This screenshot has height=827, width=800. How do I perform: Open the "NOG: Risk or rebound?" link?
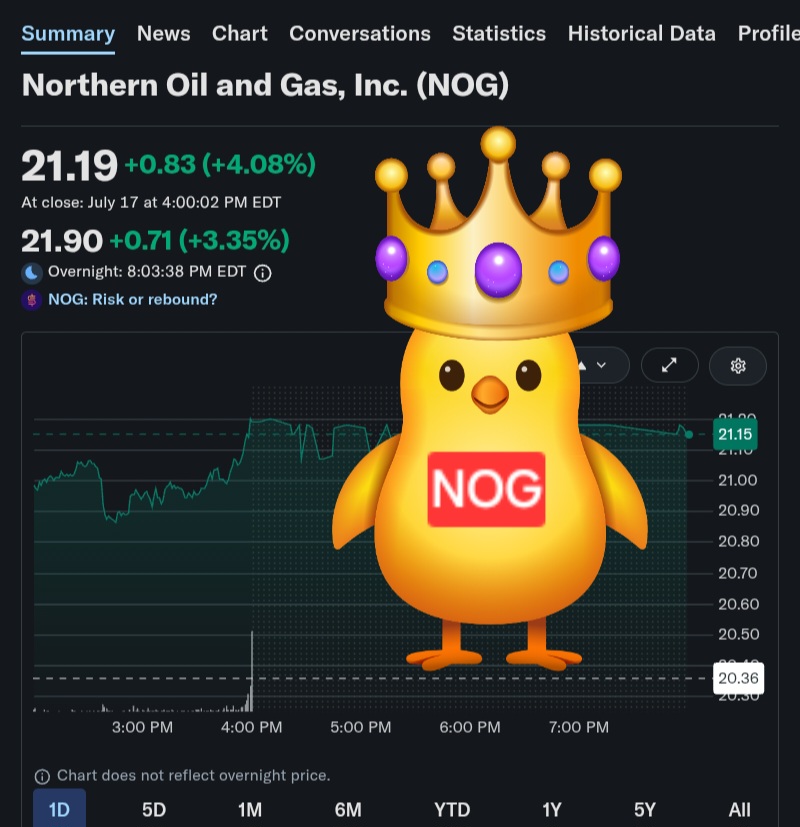tap(132, 300)
